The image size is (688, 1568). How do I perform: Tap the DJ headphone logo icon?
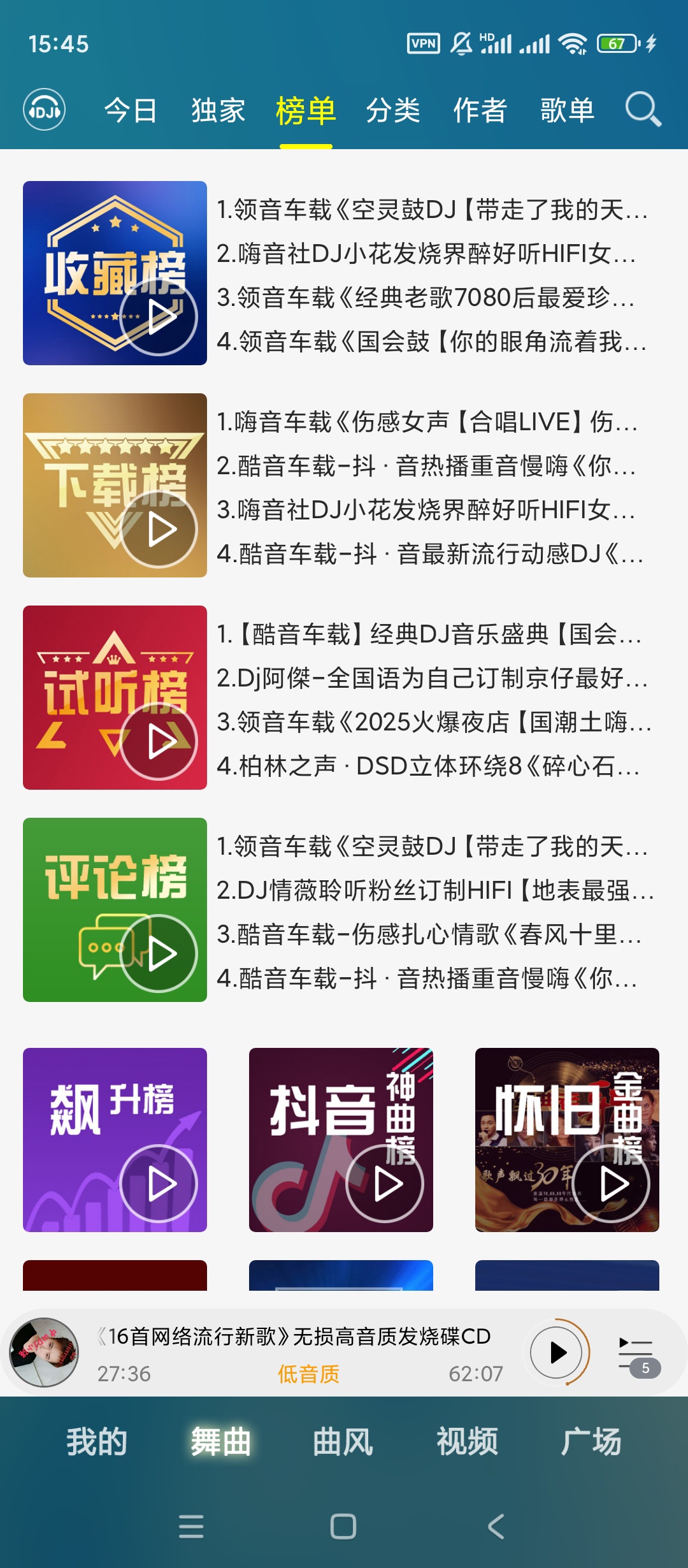pyautogui.click(x=44, y=110)
